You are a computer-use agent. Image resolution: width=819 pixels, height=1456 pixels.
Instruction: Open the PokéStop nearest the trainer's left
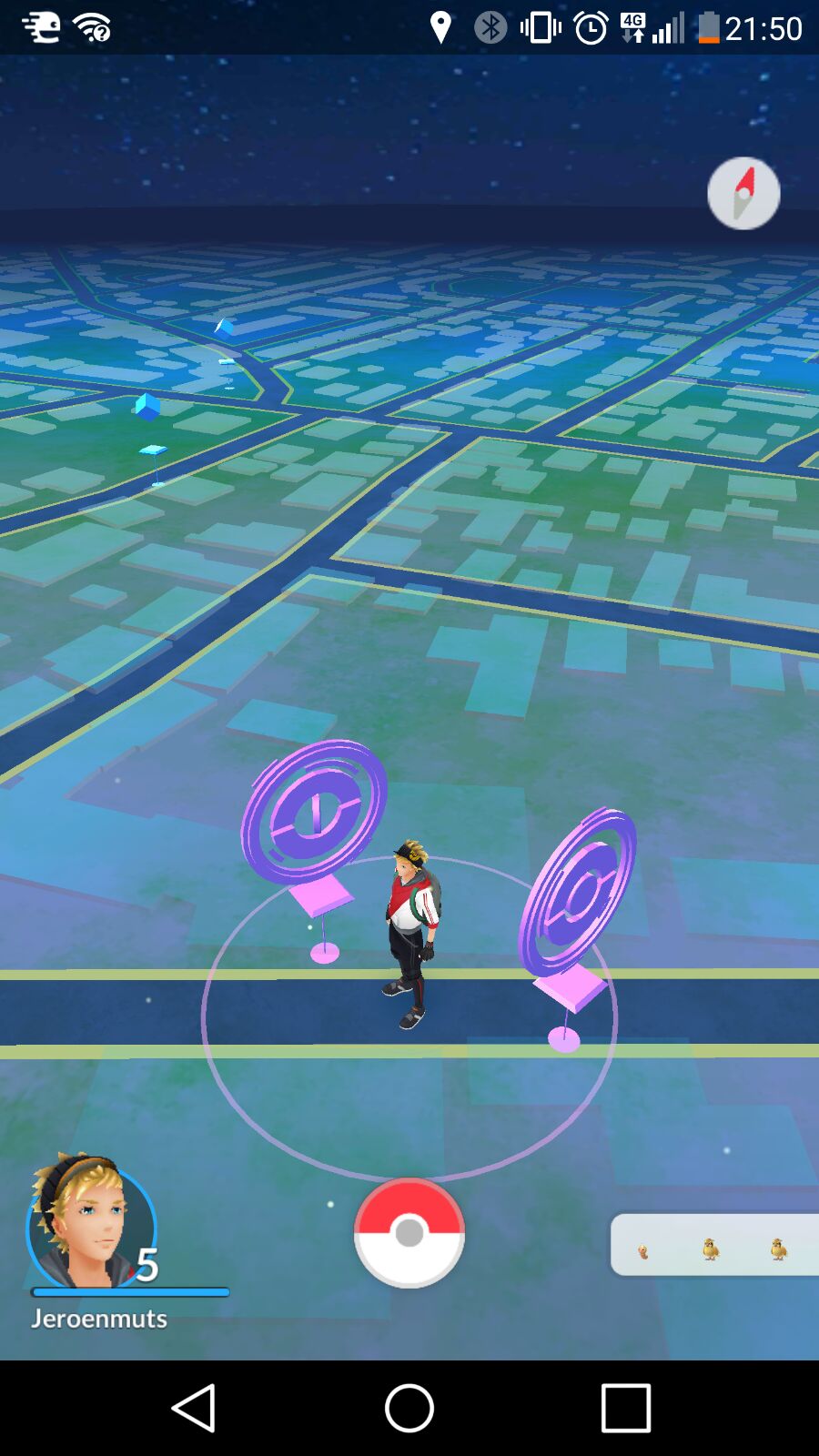314,814
